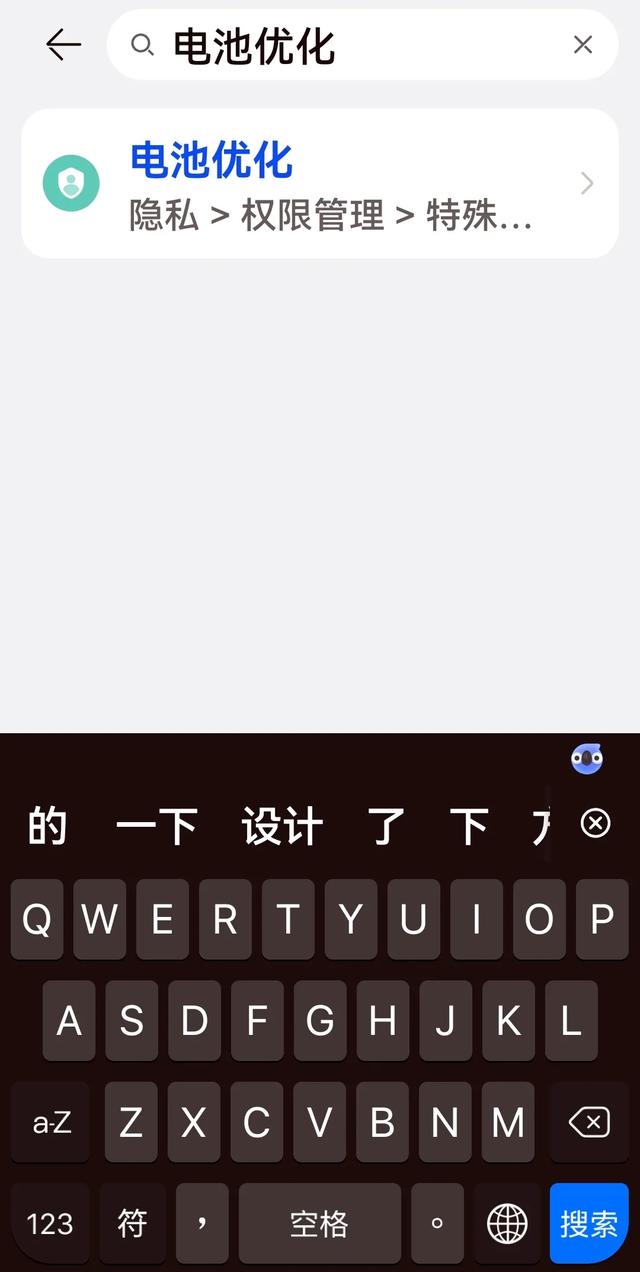Open the 符 symbols keyboard
The image size is (640, 1272).
click(132, 1223)
